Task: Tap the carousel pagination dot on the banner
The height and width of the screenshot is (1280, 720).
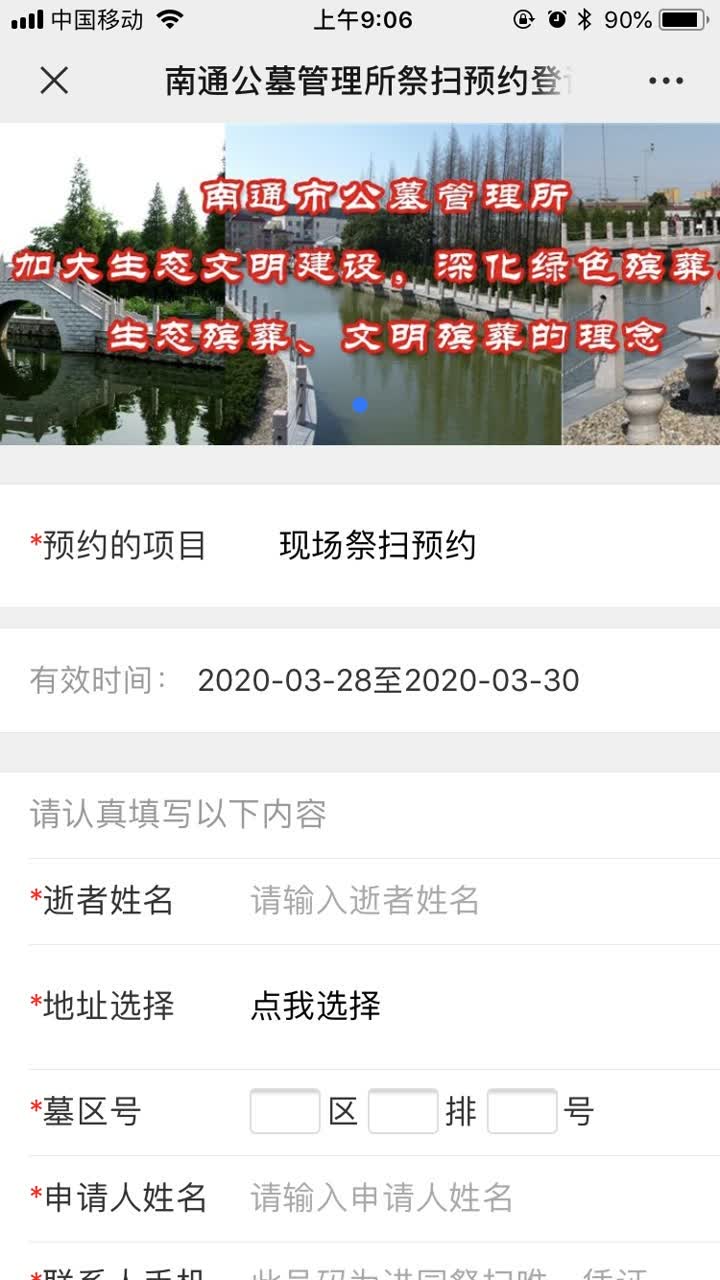Action: tap(358, 404)
